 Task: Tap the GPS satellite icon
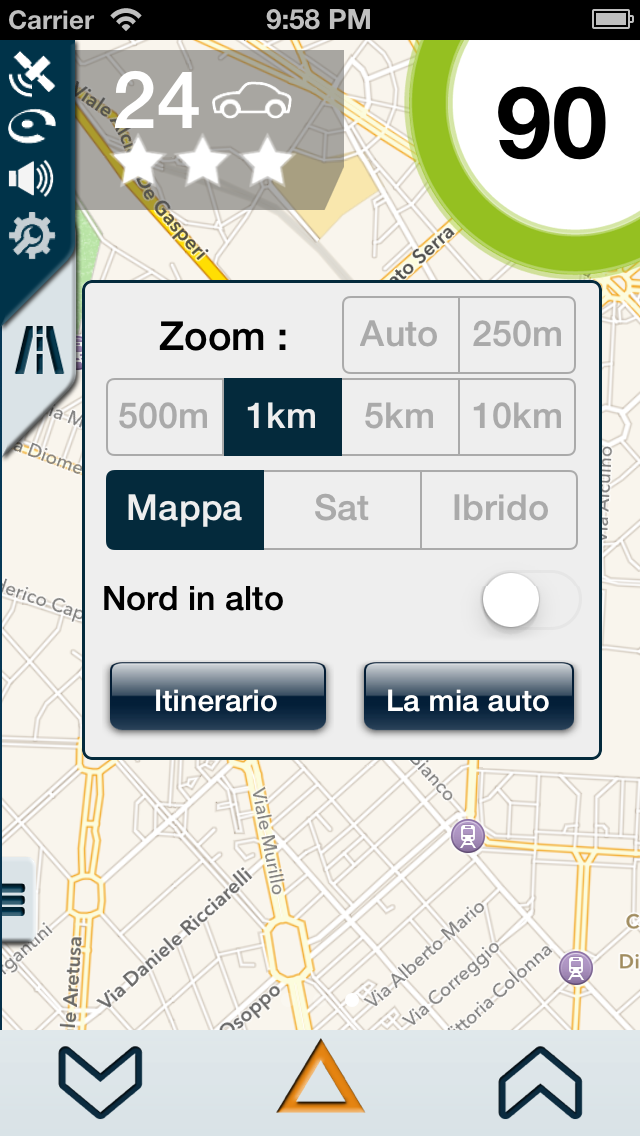pyautogui.click(x=32, y=74)
